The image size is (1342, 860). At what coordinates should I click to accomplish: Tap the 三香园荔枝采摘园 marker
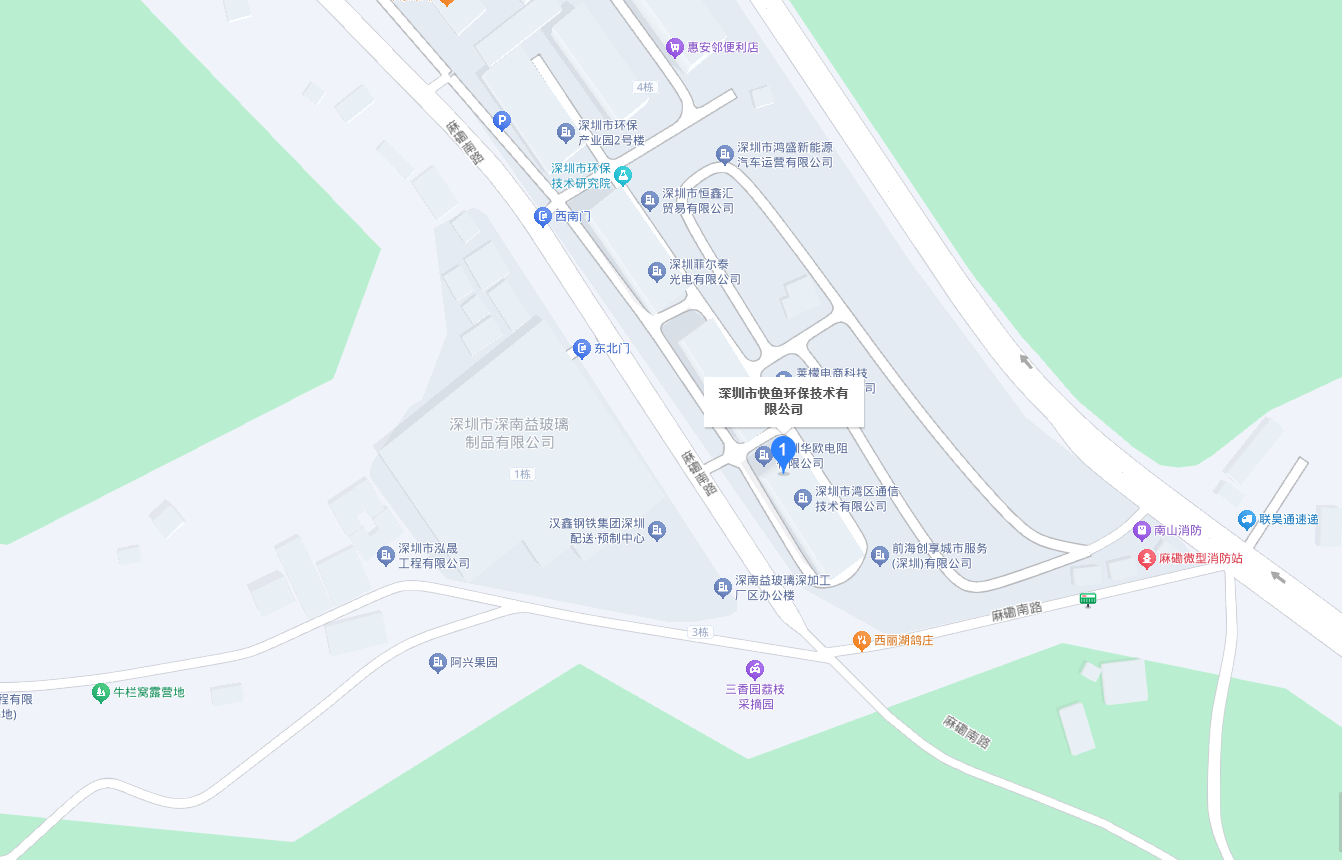click(x=755, y=669)
